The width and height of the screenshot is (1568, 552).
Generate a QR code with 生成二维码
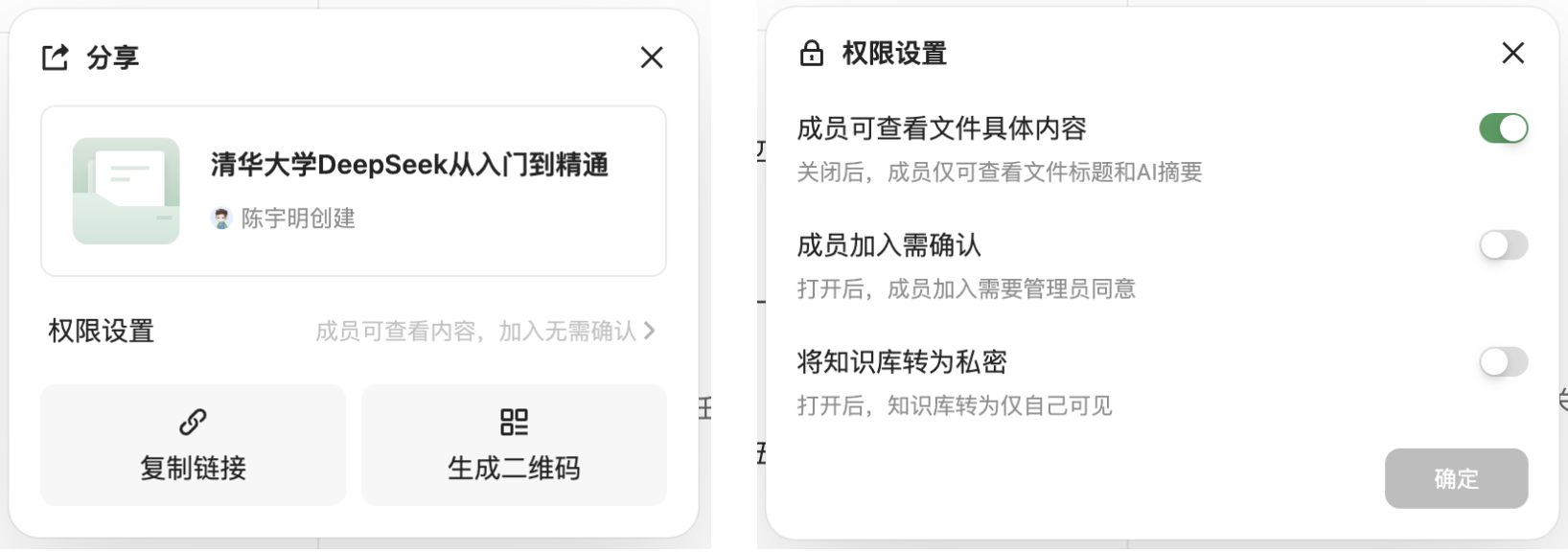coord(514,445)
